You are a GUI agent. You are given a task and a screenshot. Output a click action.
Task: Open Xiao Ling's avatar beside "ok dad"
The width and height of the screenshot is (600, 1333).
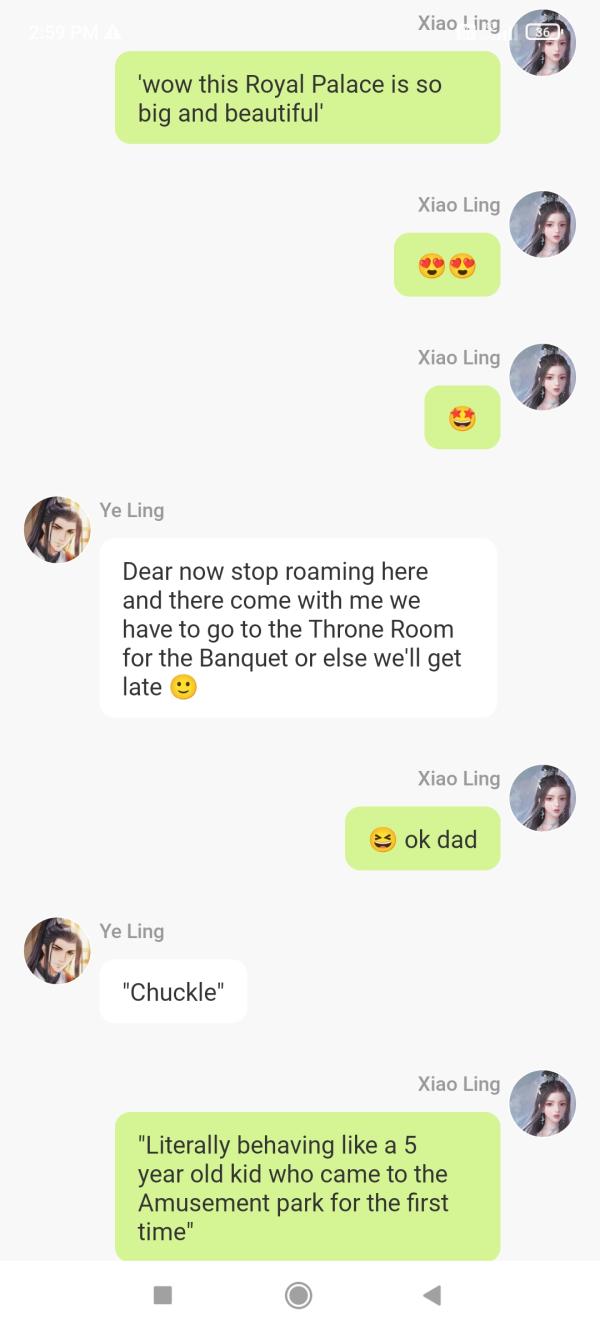coord(542,798)
